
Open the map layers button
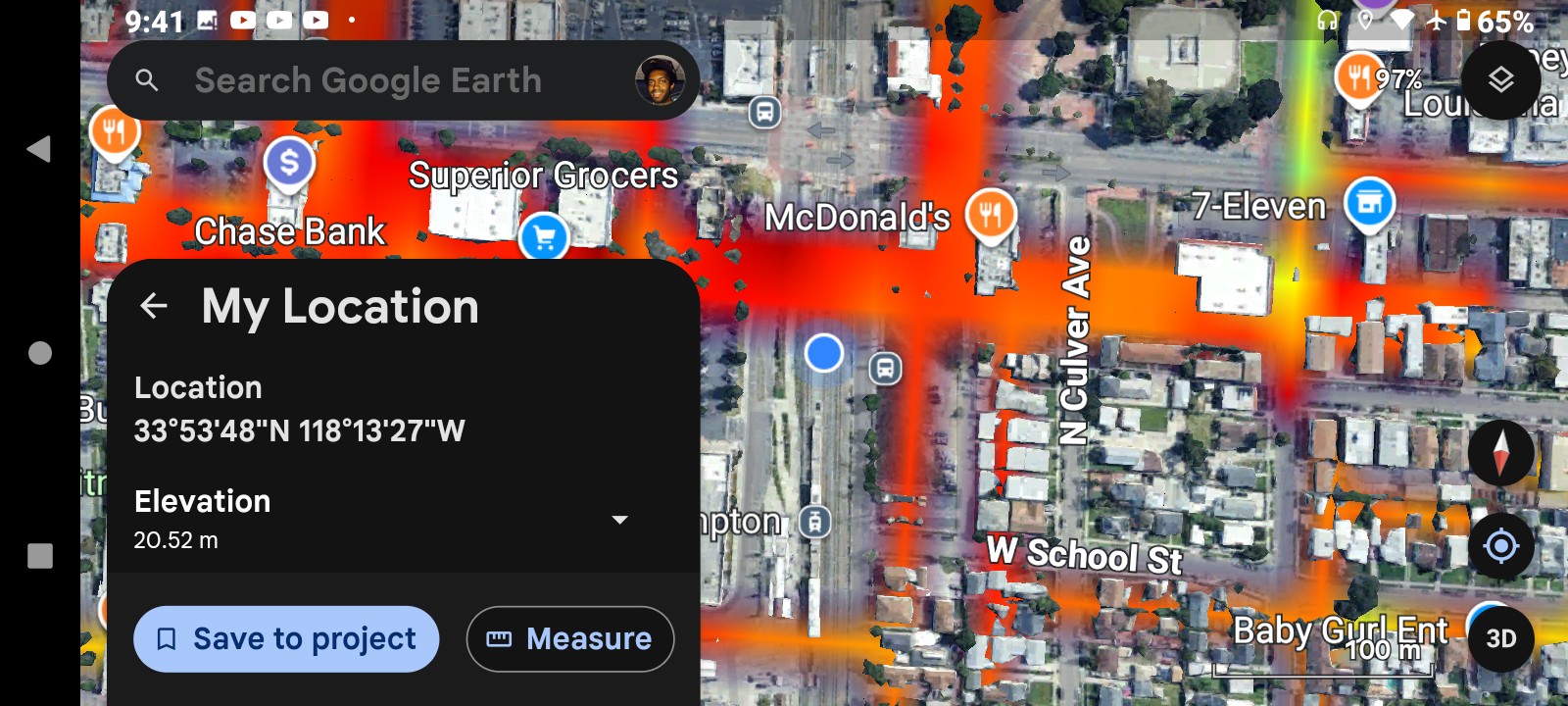coord(1500,80)
